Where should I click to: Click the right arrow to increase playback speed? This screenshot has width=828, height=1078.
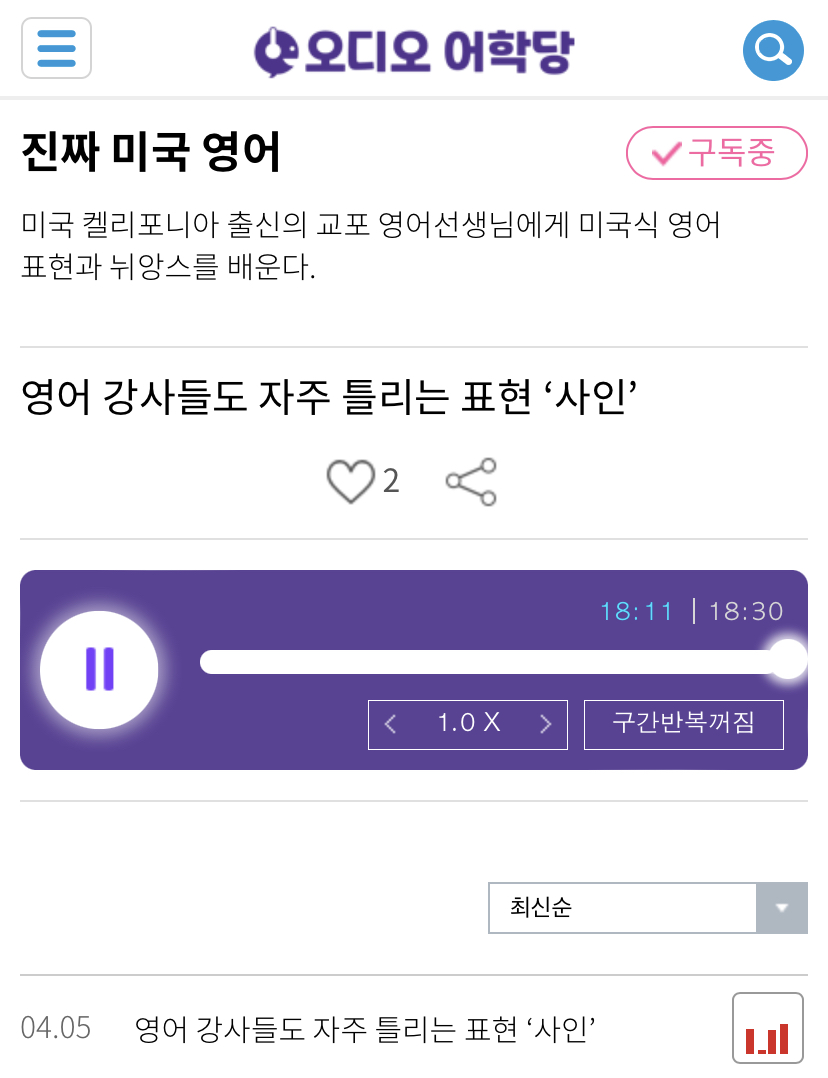(x=545, y=724)
